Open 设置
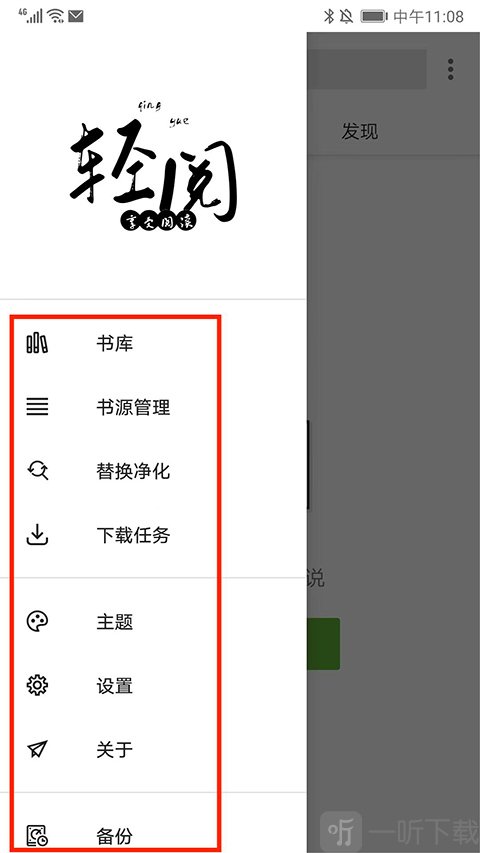 [153, 685]
